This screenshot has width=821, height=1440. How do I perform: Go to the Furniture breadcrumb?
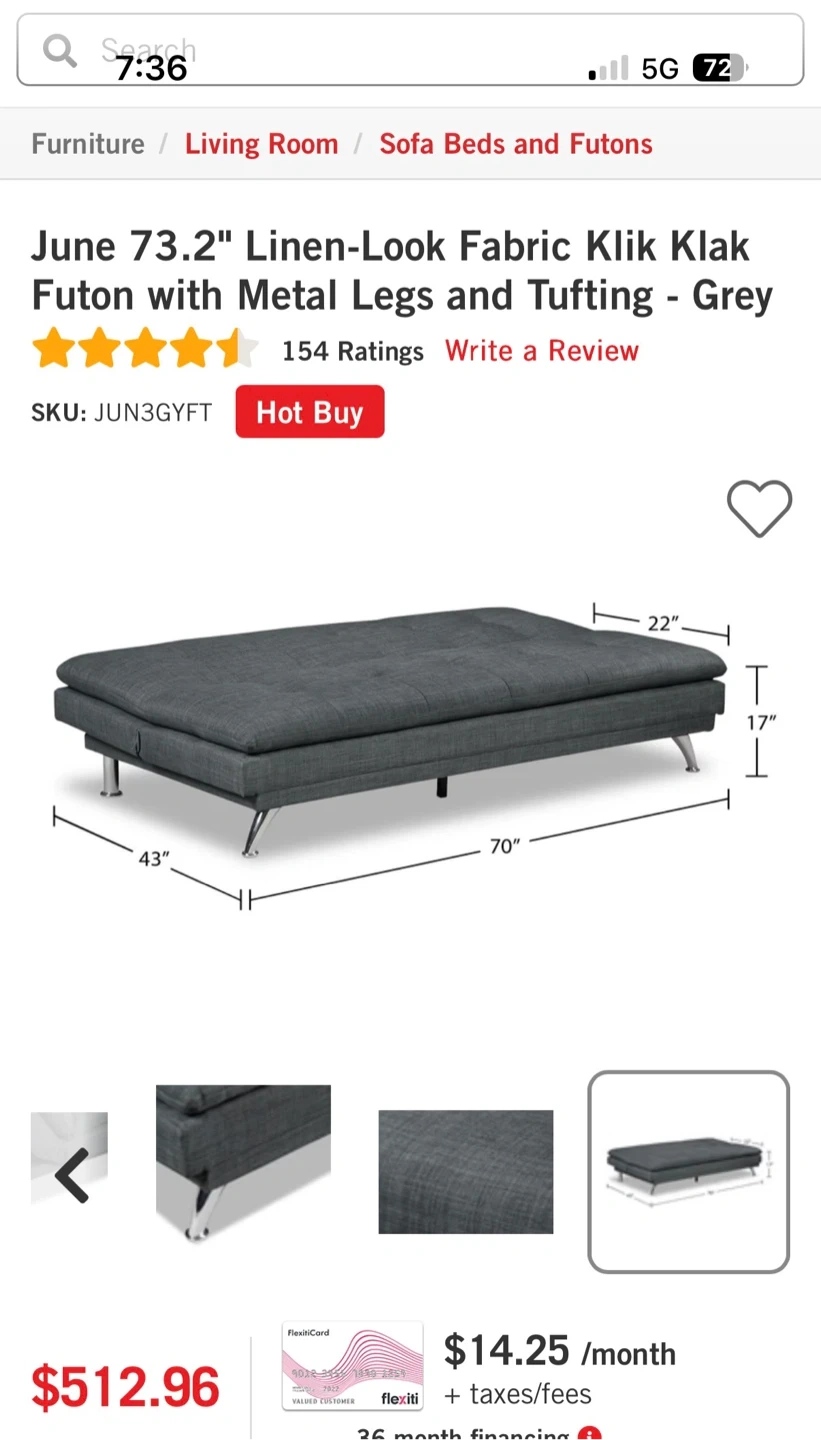[88, 144]
